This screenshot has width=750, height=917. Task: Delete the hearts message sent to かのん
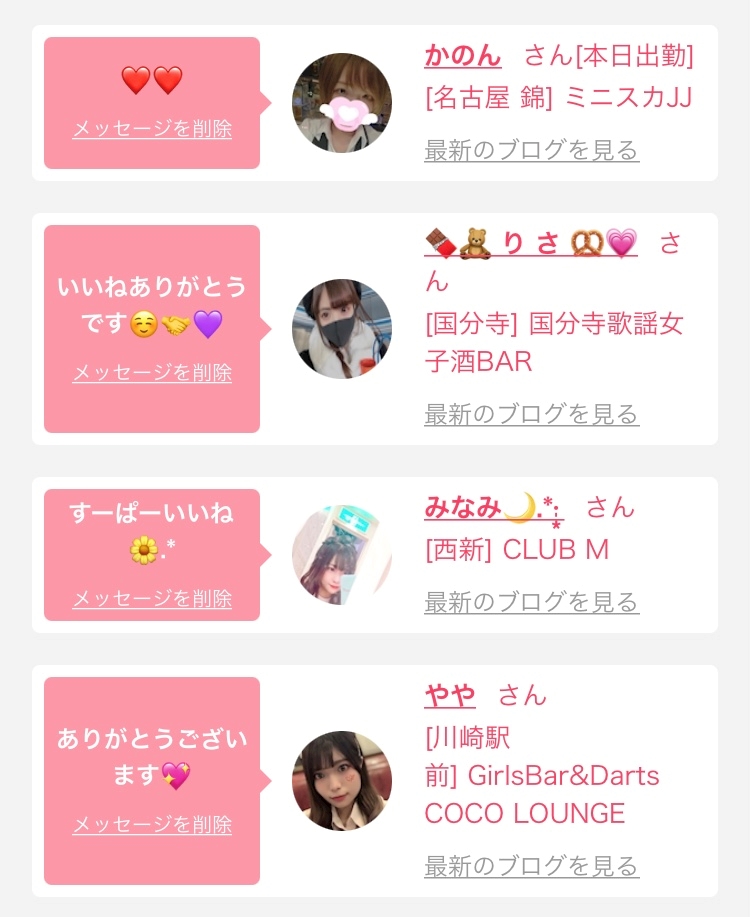152,129
